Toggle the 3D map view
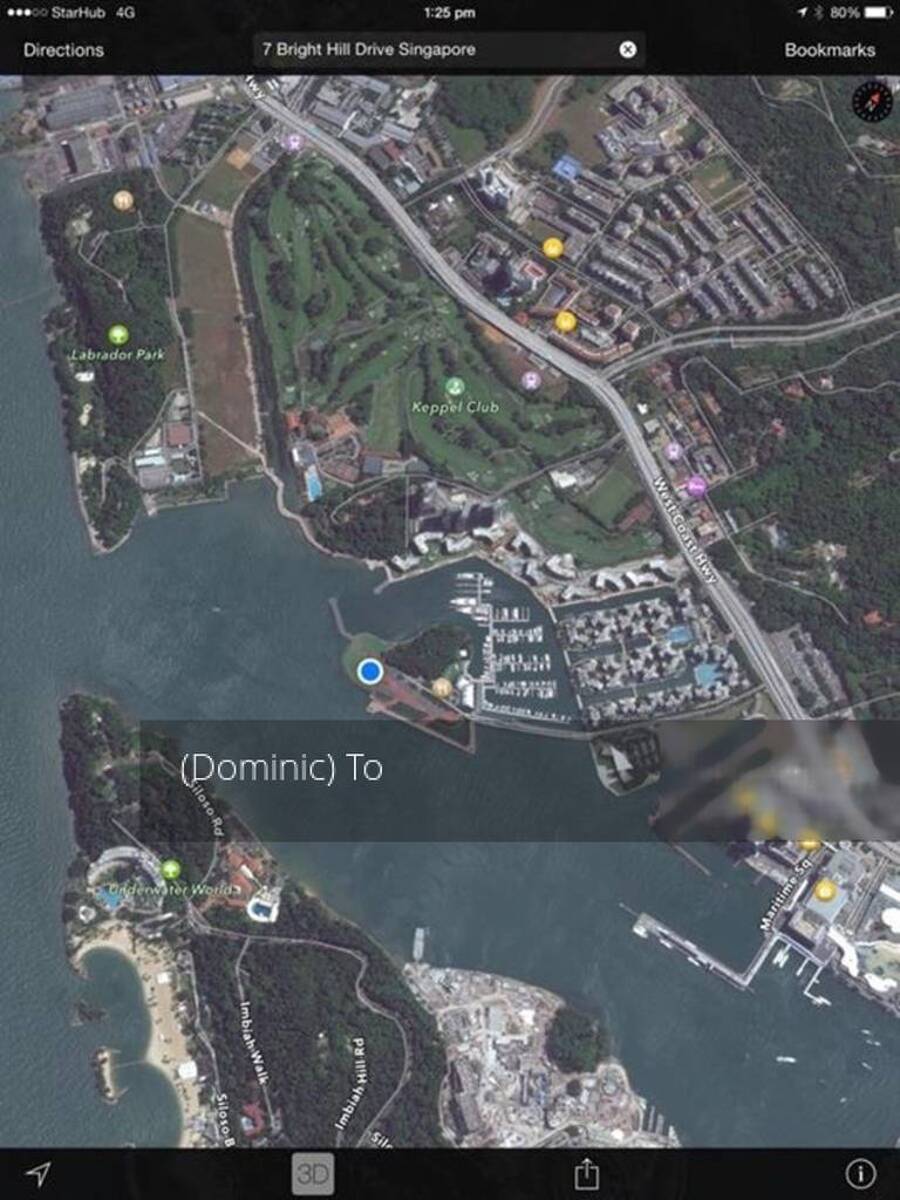 click(313, 1174)
